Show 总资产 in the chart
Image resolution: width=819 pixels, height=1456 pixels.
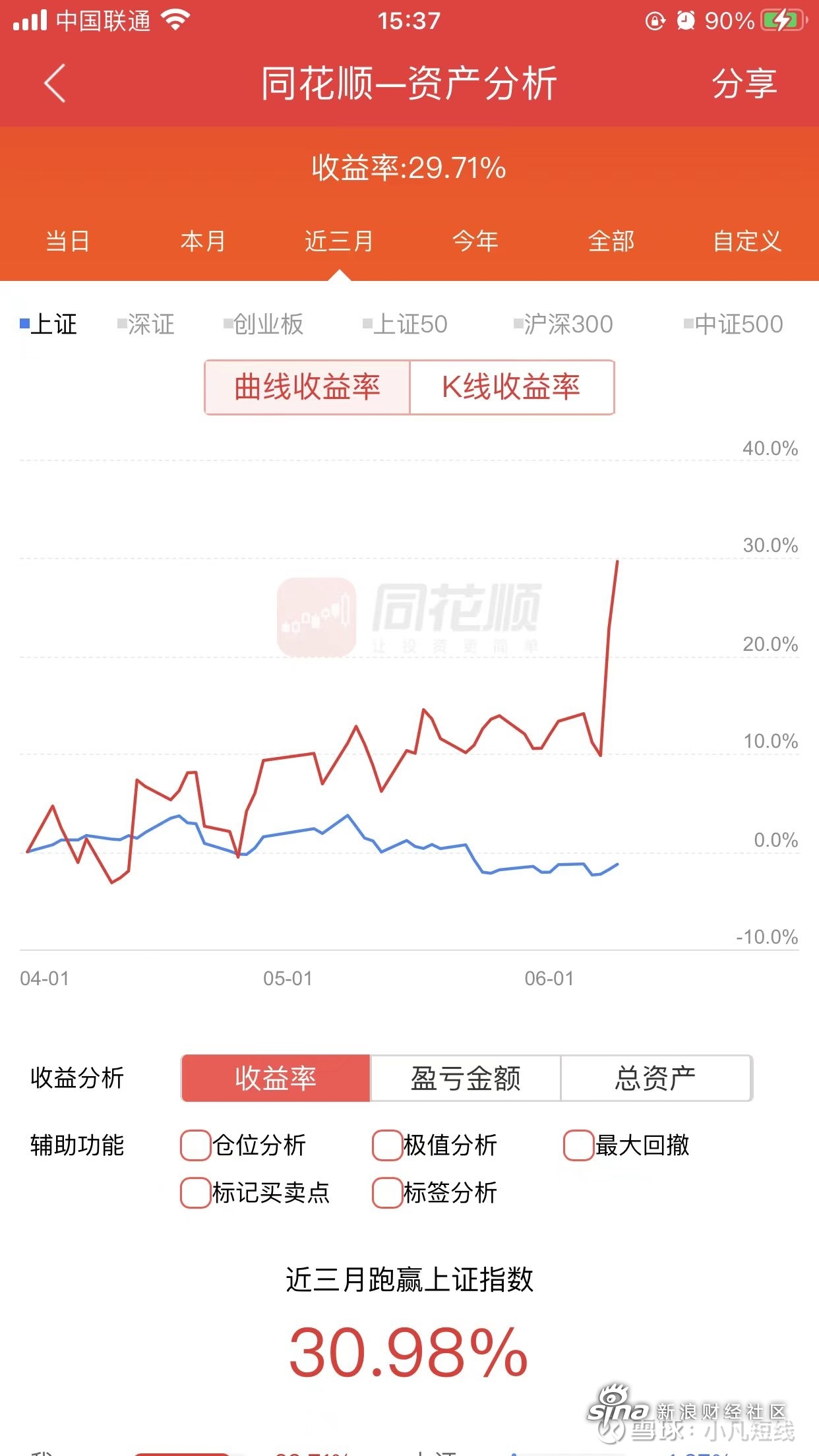click(x=656, y=1078)
